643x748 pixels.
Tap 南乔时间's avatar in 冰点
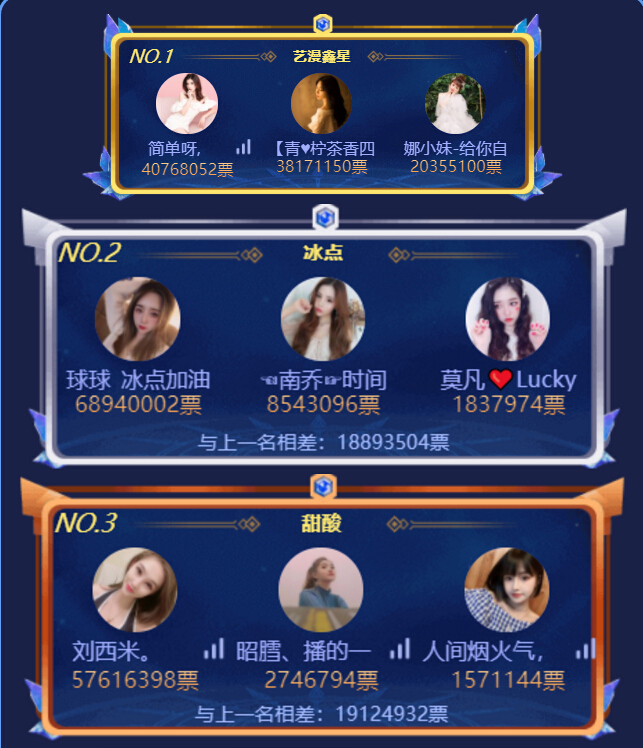[322, 319]
